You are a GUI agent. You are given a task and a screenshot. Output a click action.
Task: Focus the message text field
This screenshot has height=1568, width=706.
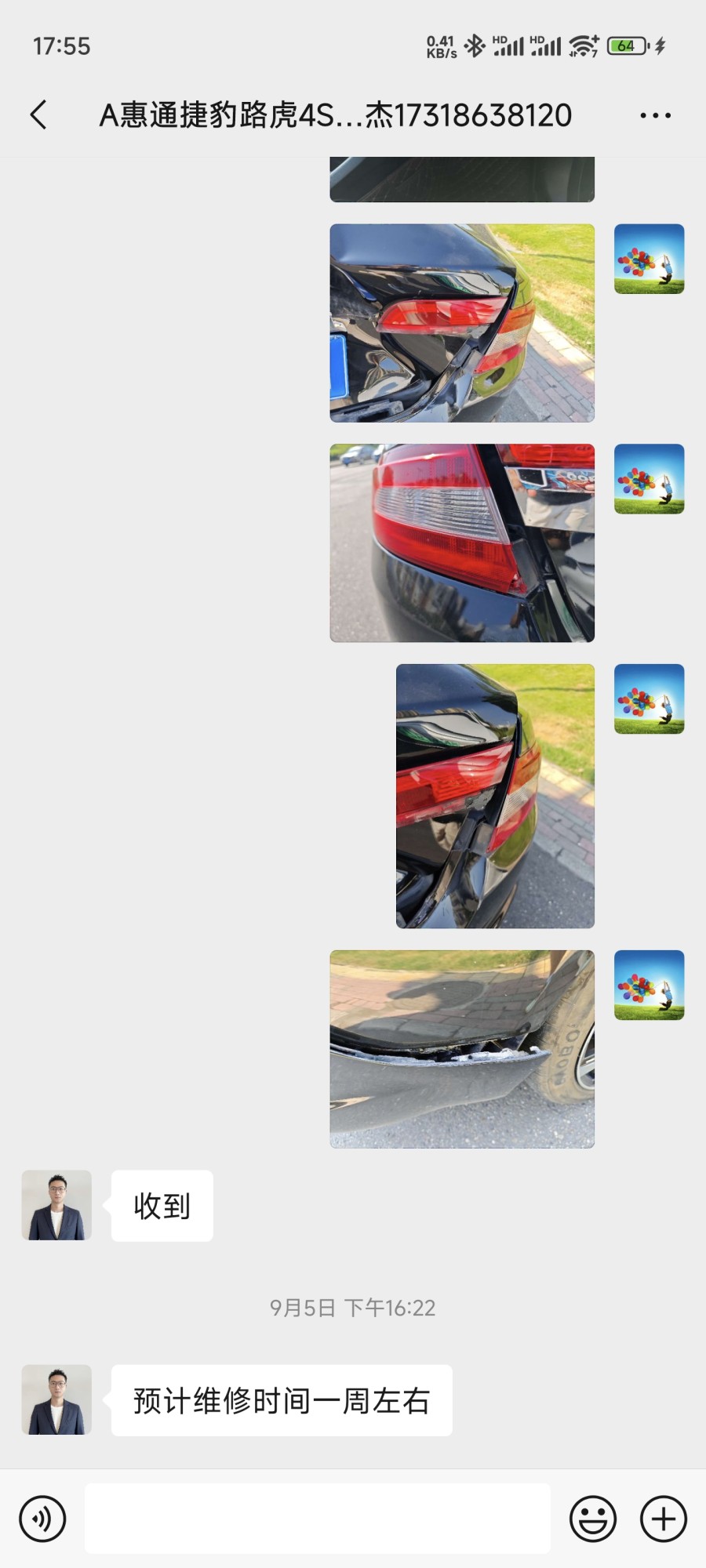318,1519
